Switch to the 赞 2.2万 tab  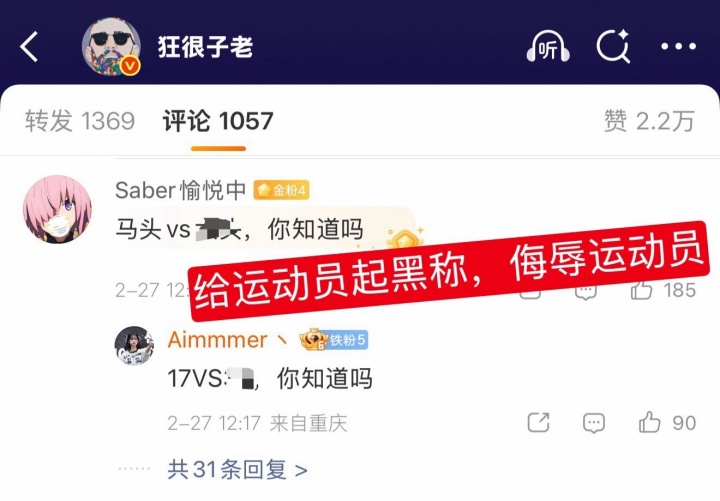[x=649, y=121]
